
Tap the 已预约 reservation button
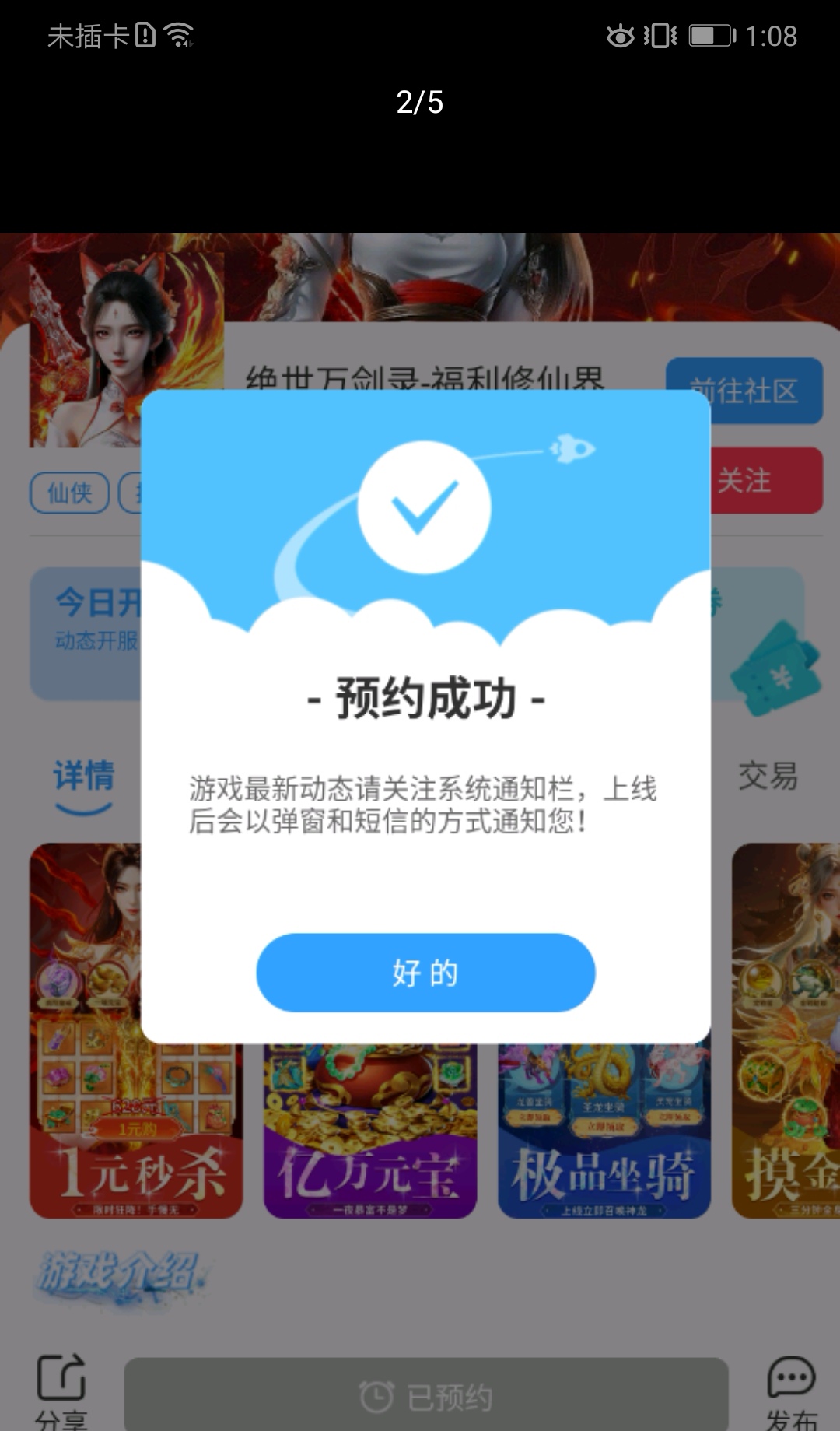425,1397
